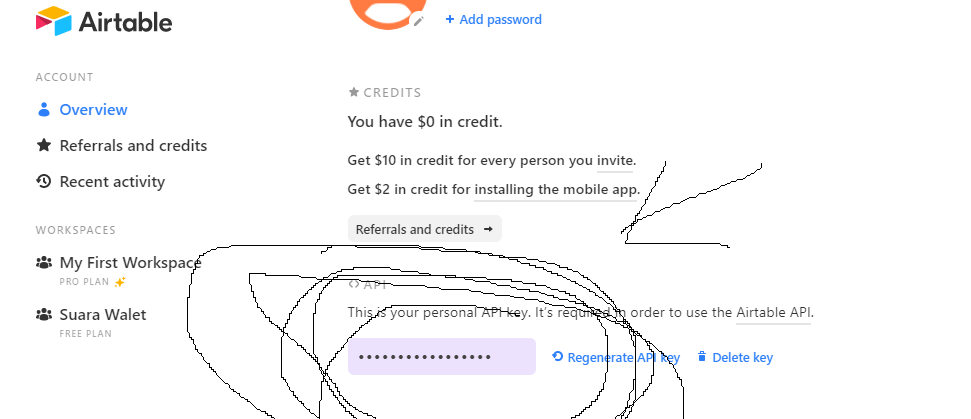The width and height of the screenshot is (971, 419).
Task: Reveal the hidden API key field
Action: (441, 357)
